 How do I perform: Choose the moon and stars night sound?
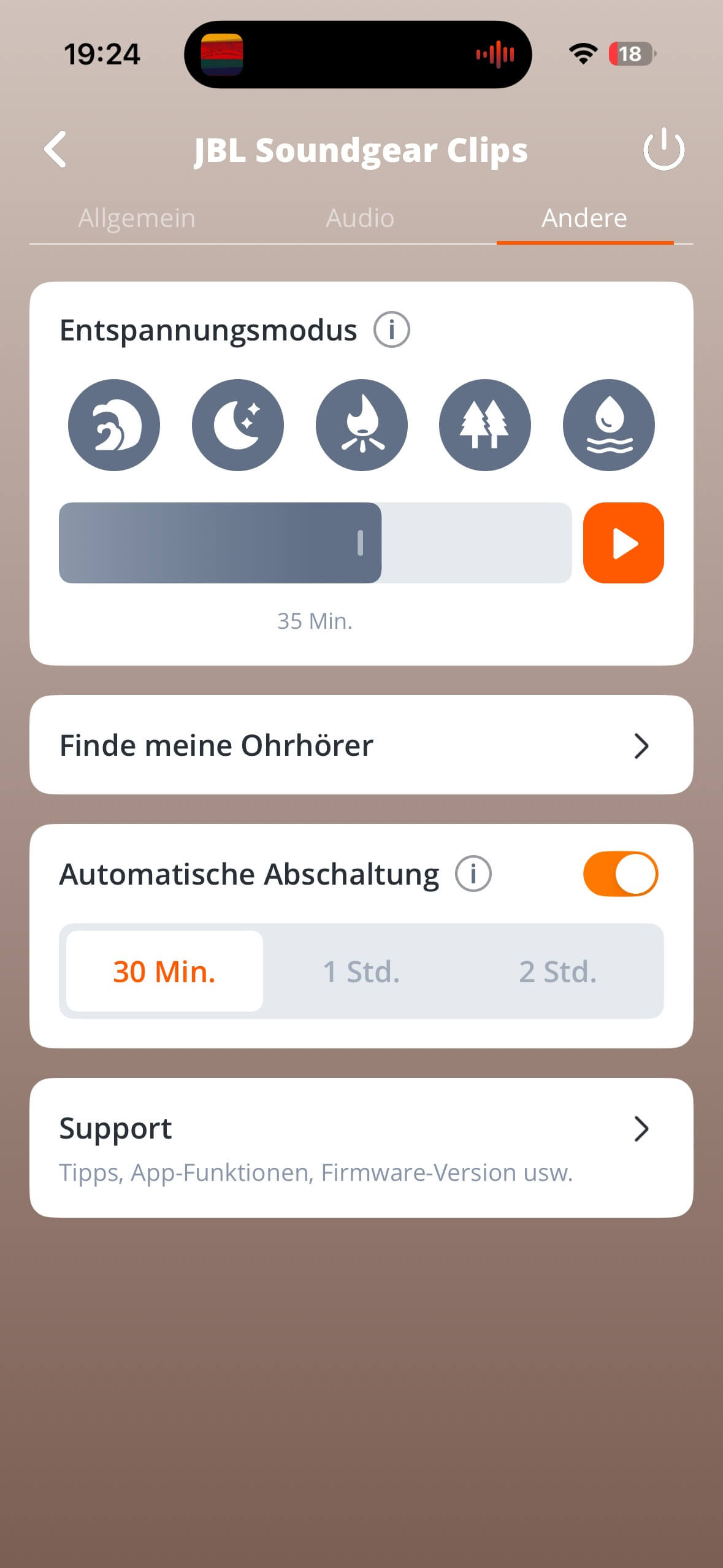coord(238,425)
